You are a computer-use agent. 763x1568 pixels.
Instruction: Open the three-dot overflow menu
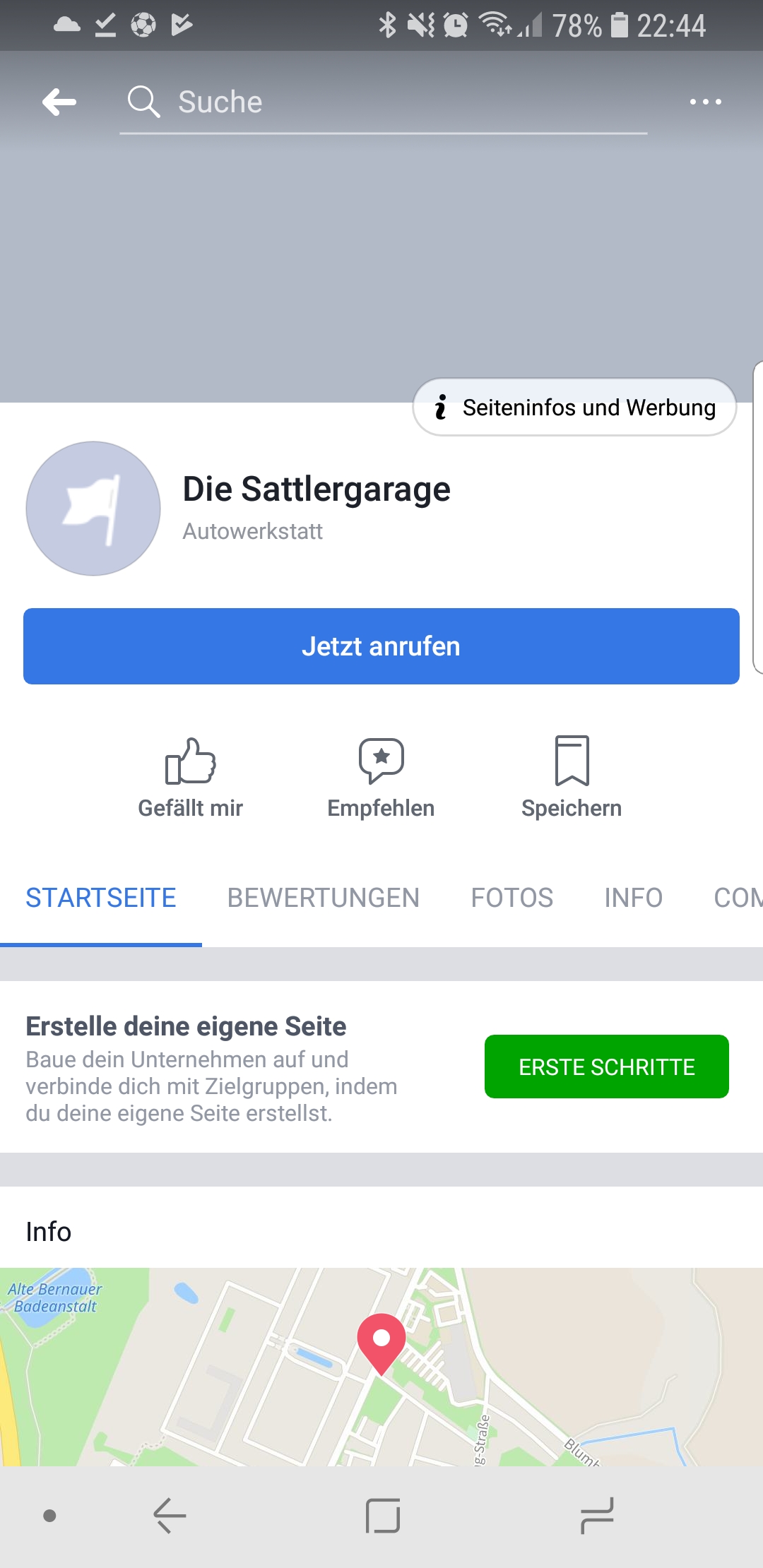click(x=705, y=102)
